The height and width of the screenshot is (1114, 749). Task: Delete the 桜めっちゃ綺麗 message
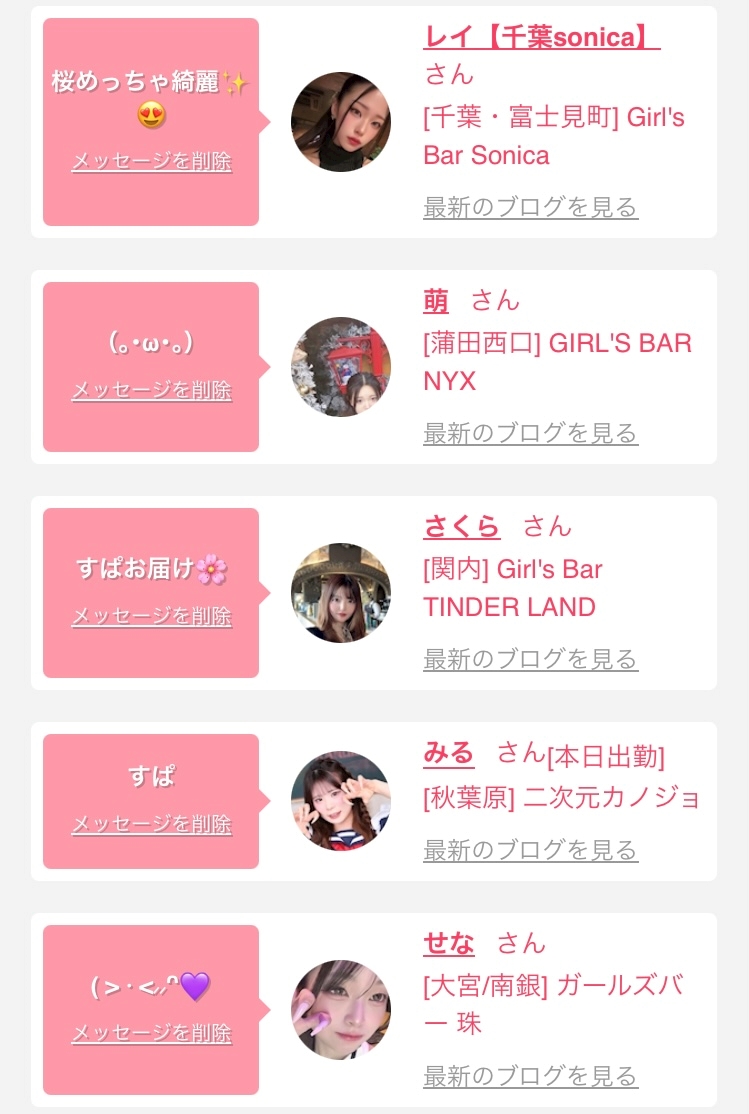pyautogui.click(x=151, y=161)
